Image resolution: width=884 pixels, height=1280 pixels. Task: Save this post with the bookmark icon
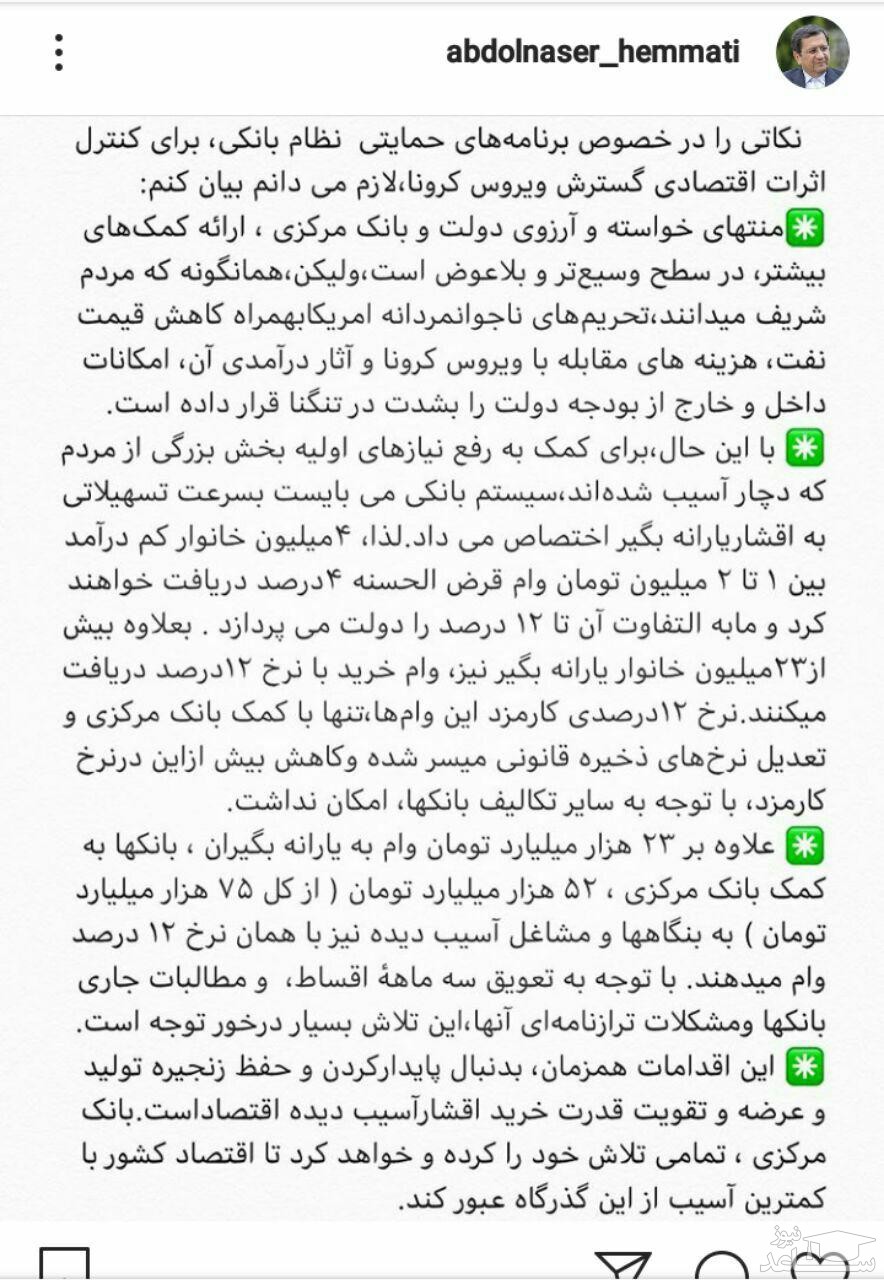click(65, 1264)
